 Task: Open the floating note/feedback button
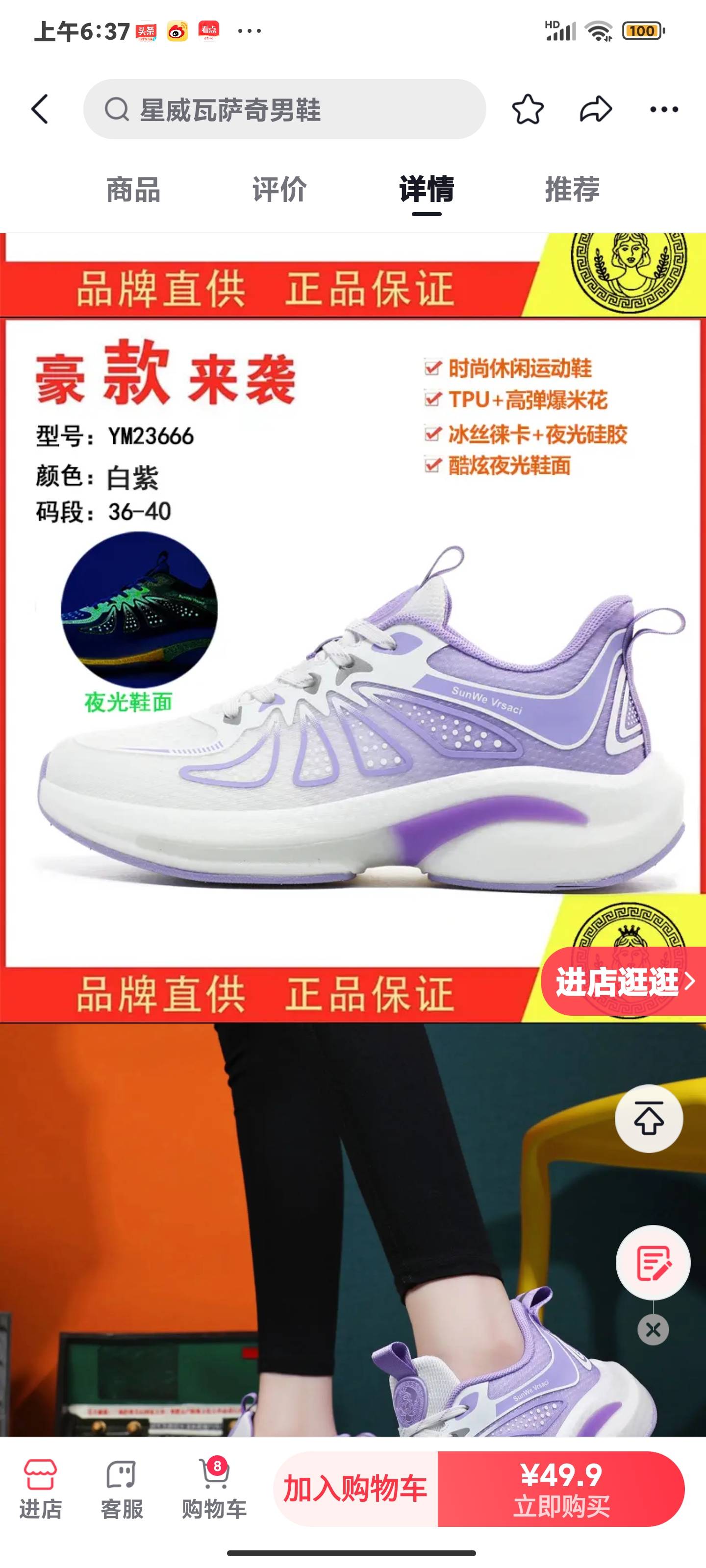pyautogui.click(x=653, y=1263)
